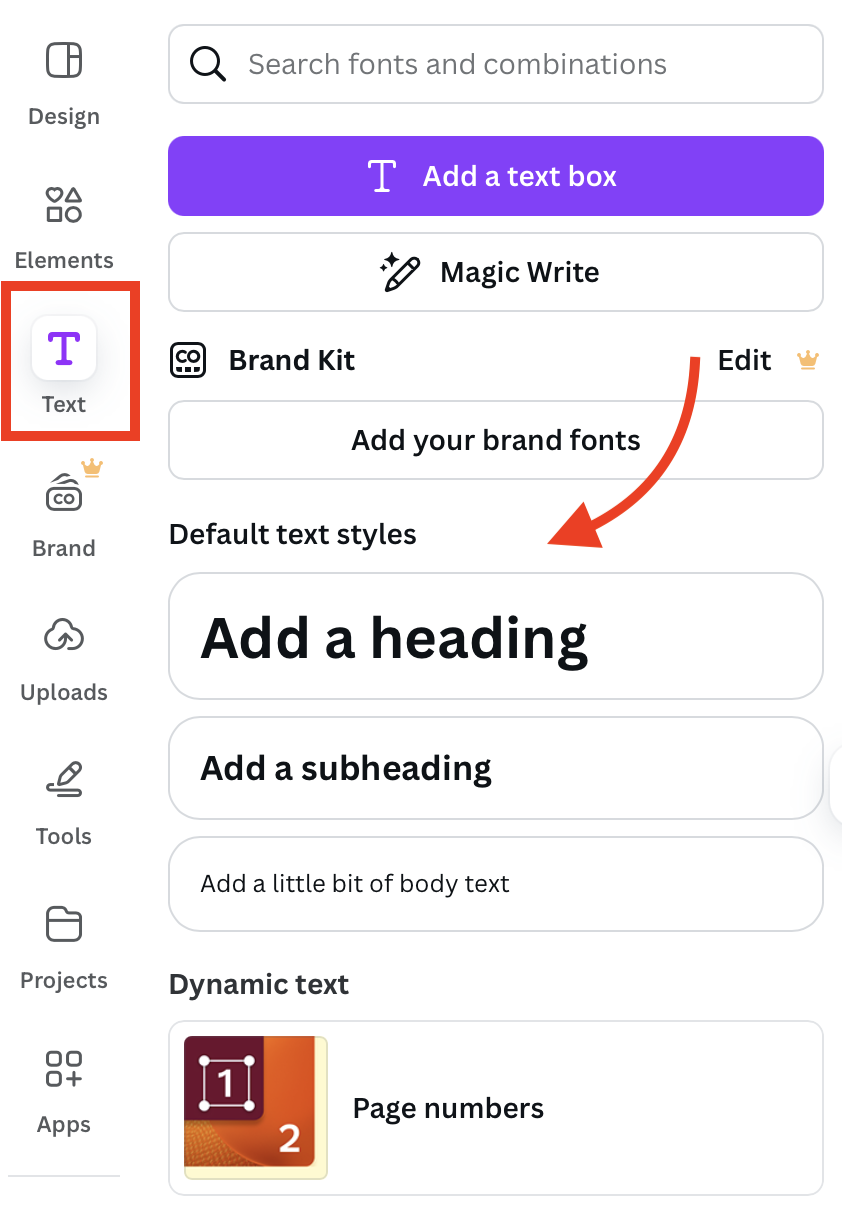This screenshot has height=1218, width=842.
Task: Edit the Brand Kit
Action: click(745, 360)
